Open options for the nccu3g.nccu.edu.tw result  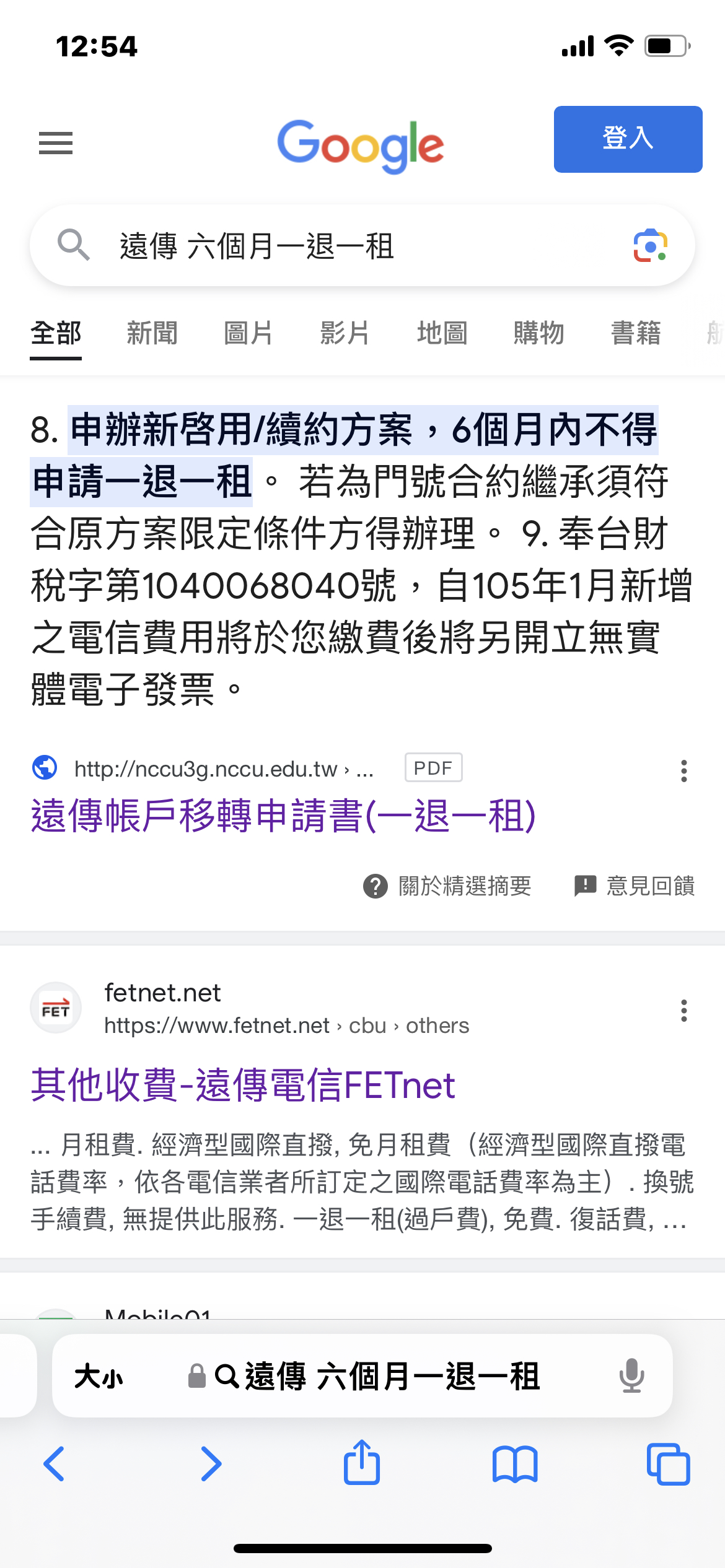(x=684, y=771)
